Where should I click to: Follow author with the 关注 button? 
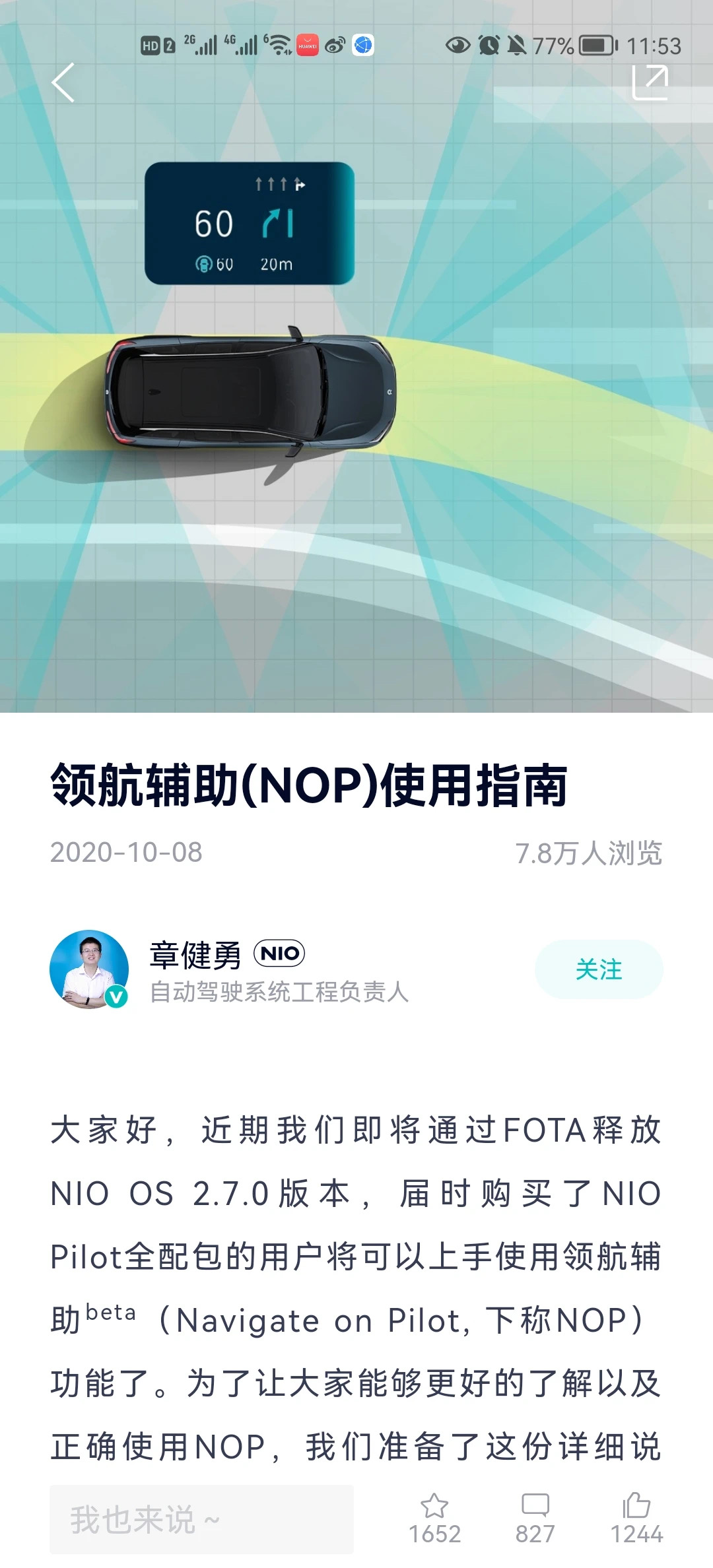click(x=599, y=969)
